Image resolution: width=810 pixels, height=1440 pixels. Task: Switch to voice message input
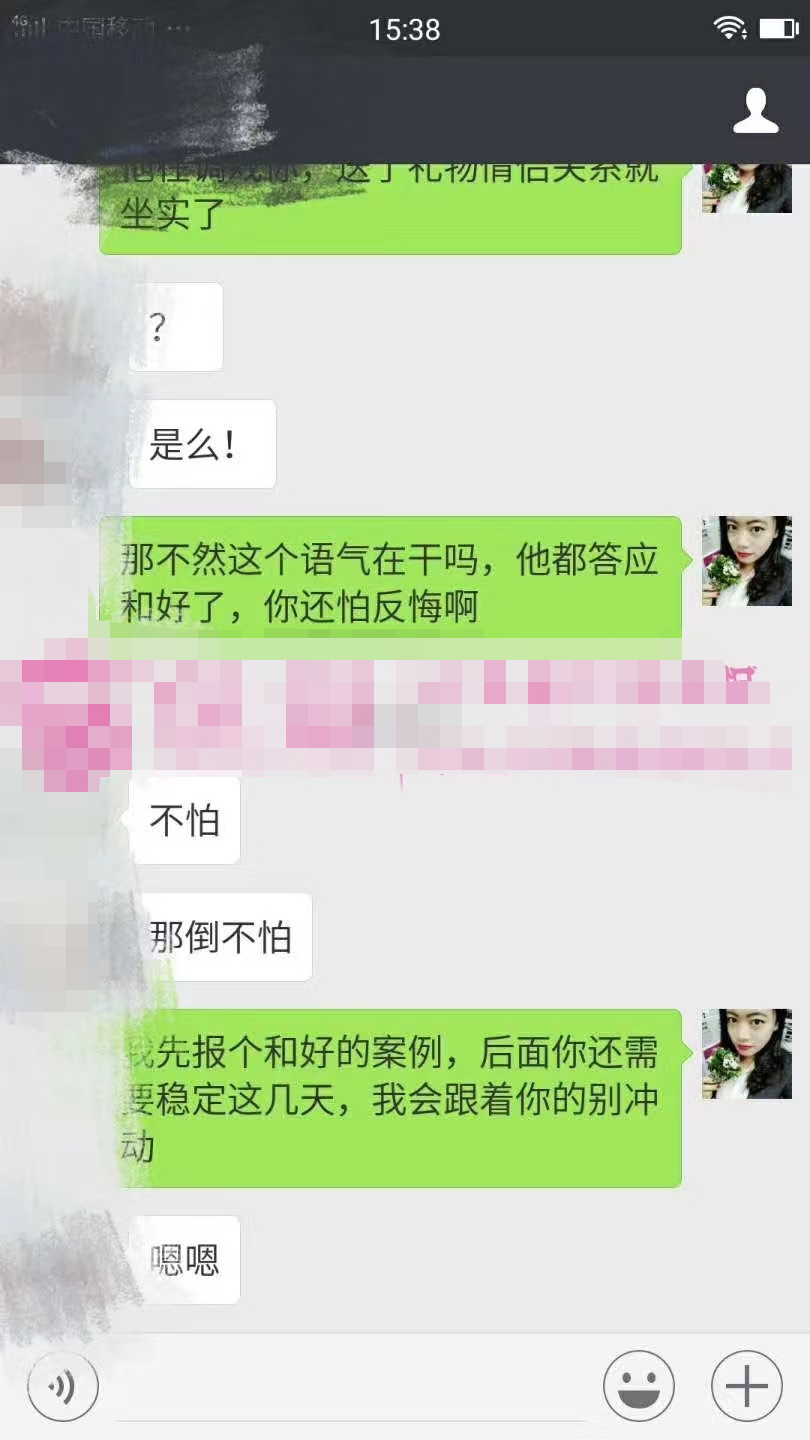pos(63,1386)
